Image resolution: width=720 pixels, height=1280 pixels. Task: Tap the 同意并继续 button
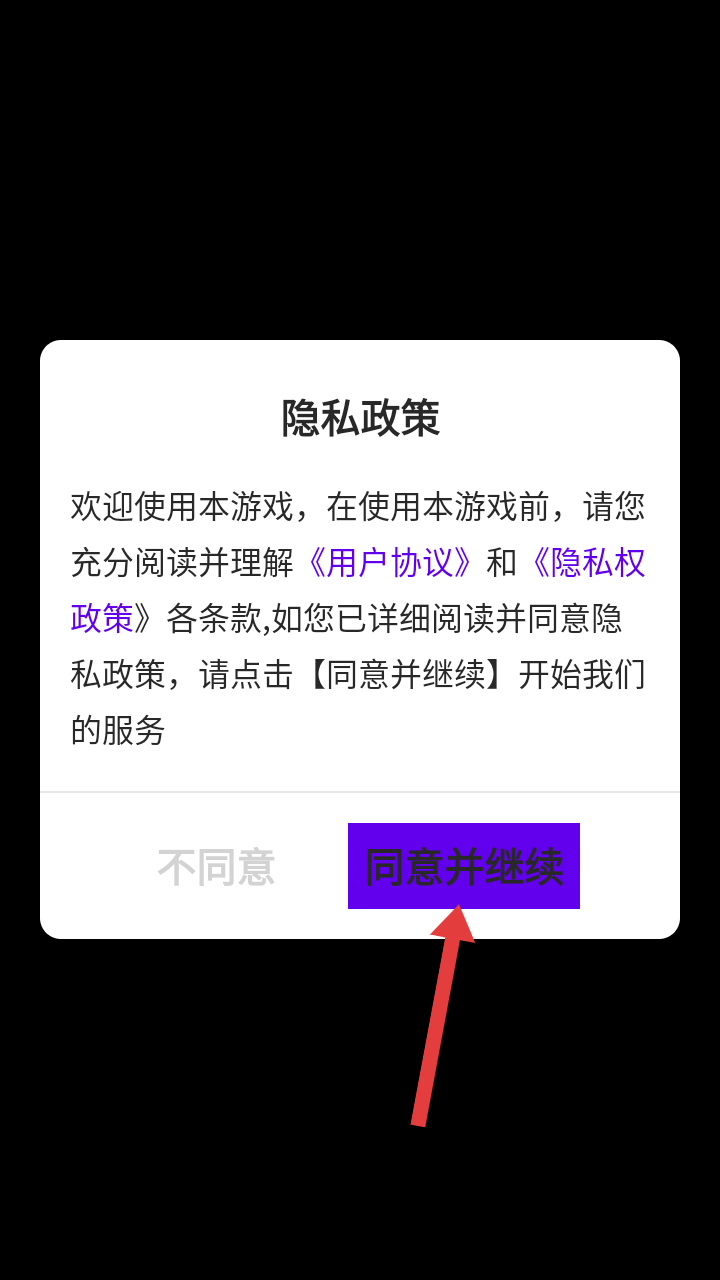click(463, 866)
